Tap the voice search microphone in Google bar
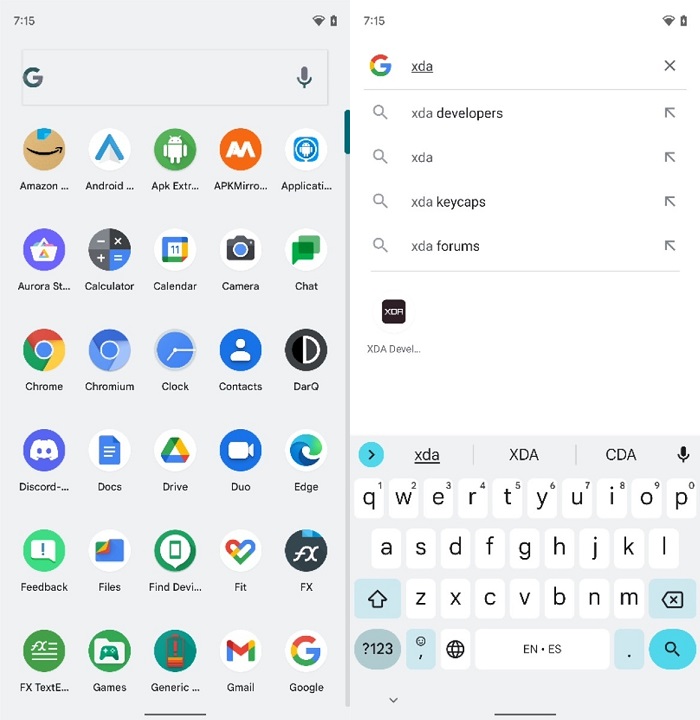700x720 pixels. tap(305, 78)
